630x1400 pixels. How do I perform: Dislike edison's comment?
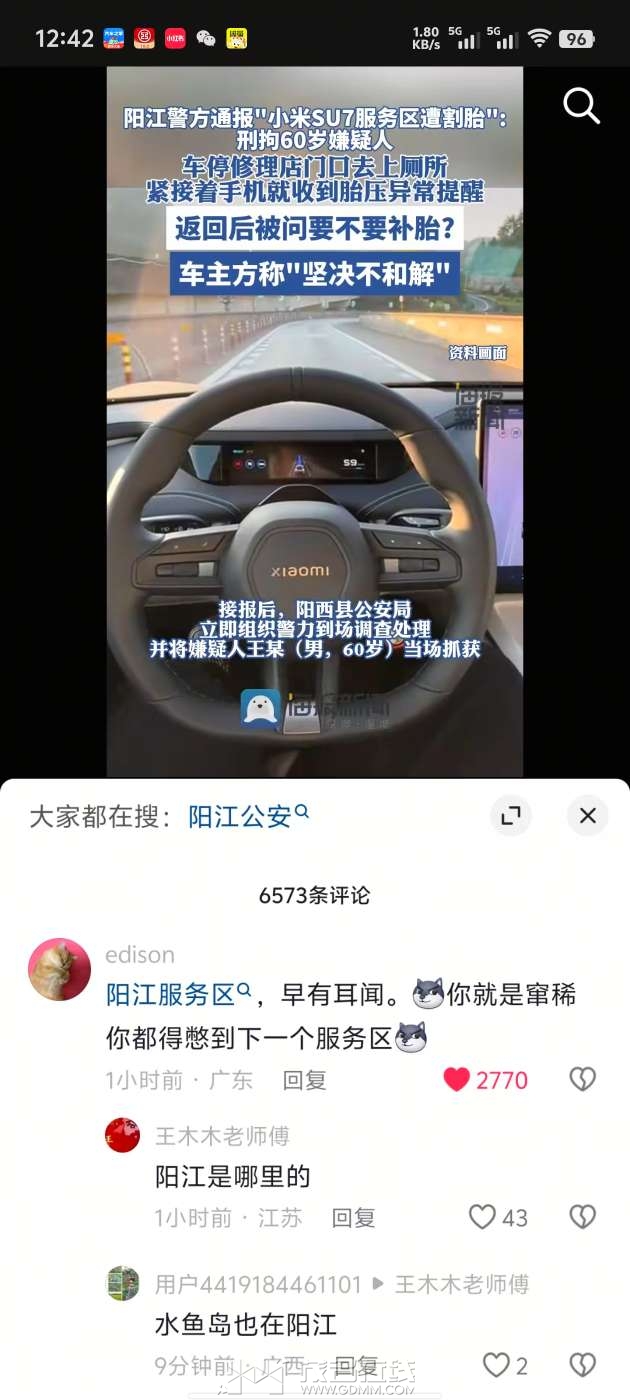click(x=582, y=1079)
